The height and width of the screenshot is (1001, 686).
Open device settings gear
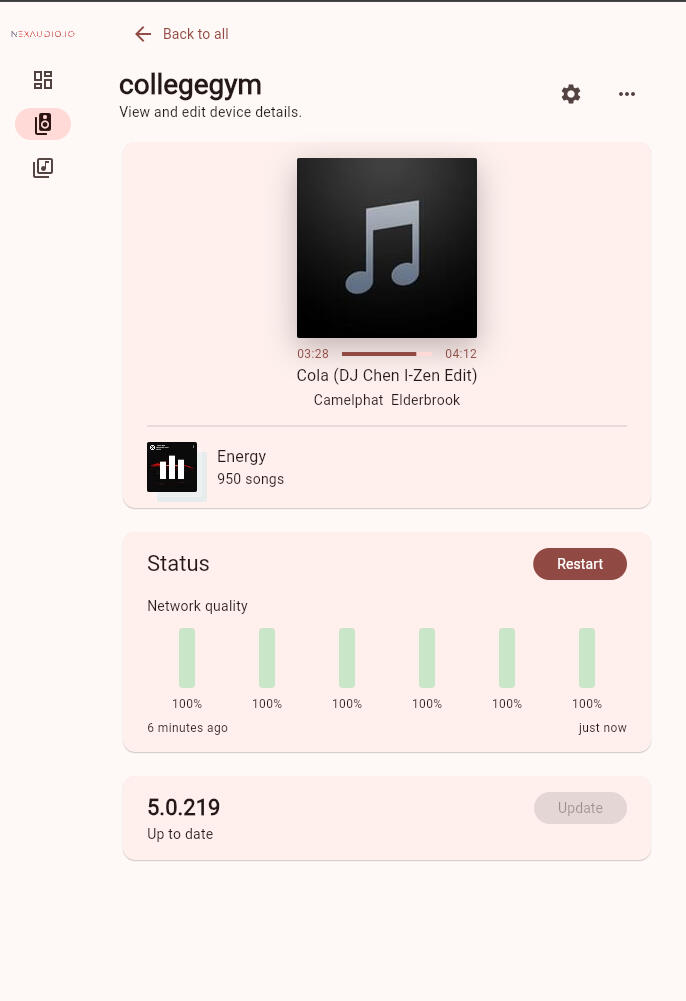(571, 94)
